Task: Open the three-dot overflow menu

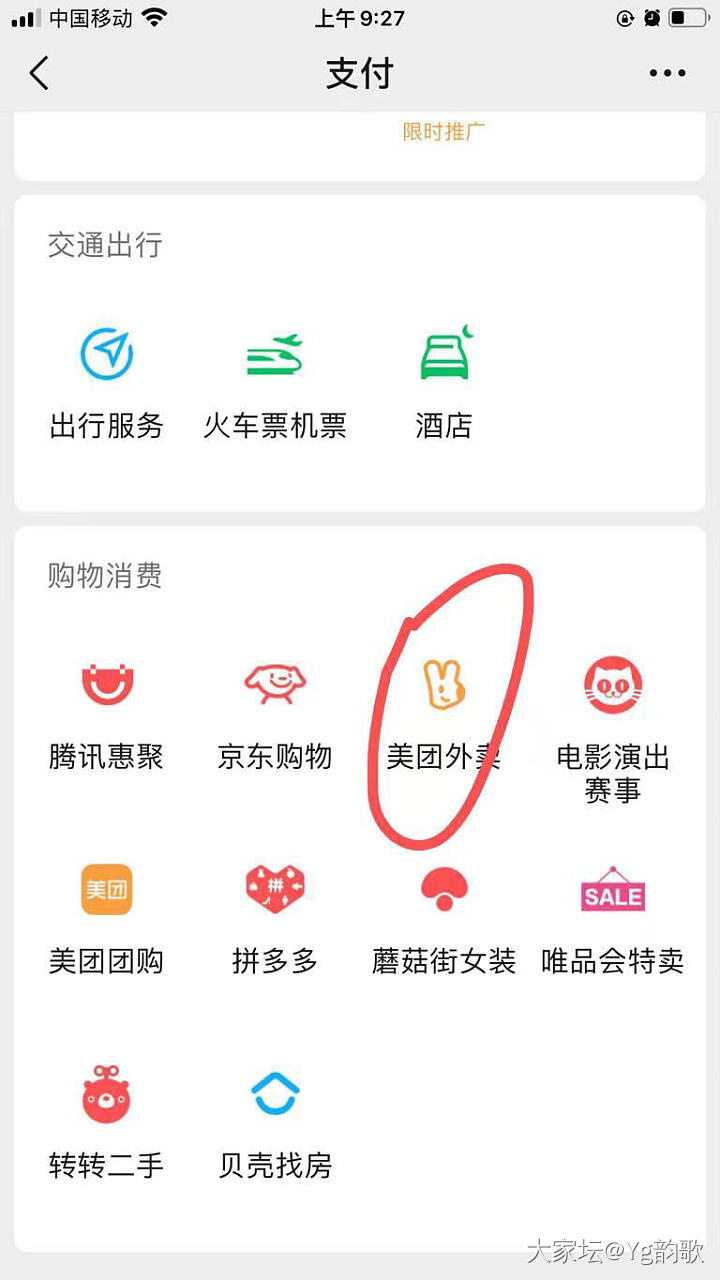Action: [x=667, y=74]
